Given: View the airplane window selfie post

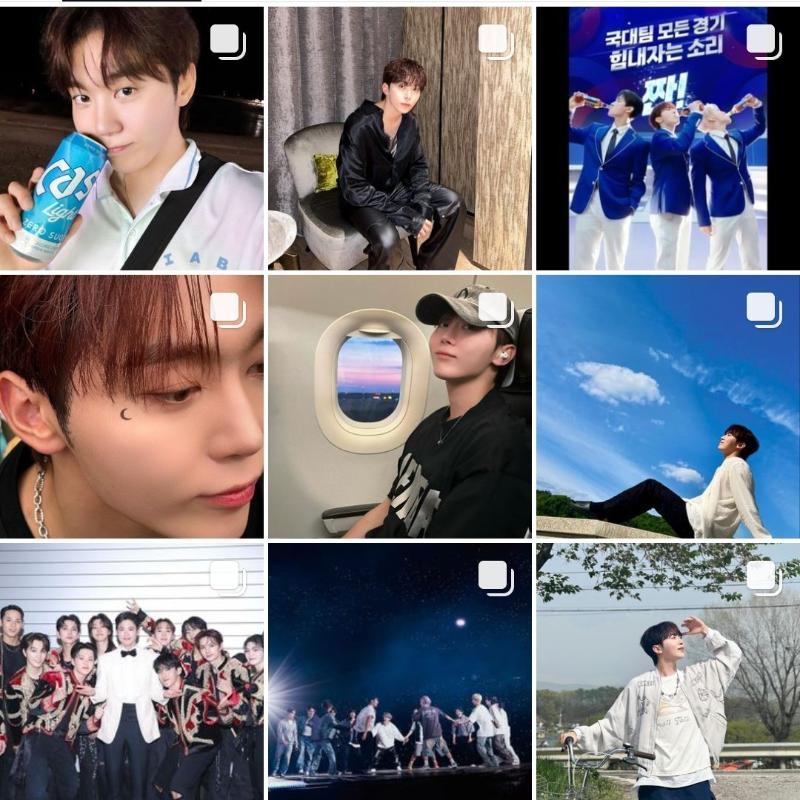Looking at the screenshot, I should point(399,407).
